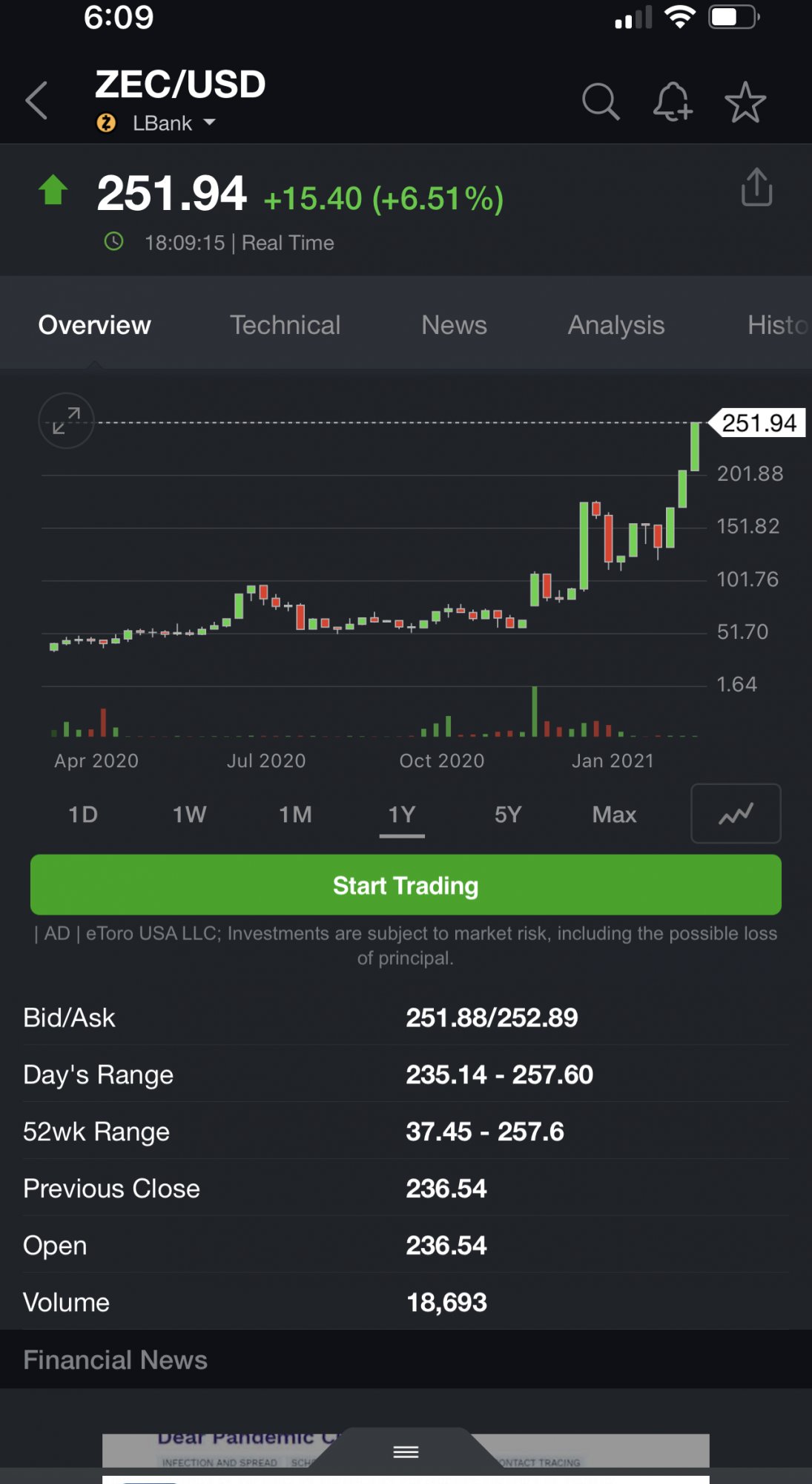Viewport: 812px width, 1484px height.
Task: Create a price alert via bell icon
Action: [672, 102]
